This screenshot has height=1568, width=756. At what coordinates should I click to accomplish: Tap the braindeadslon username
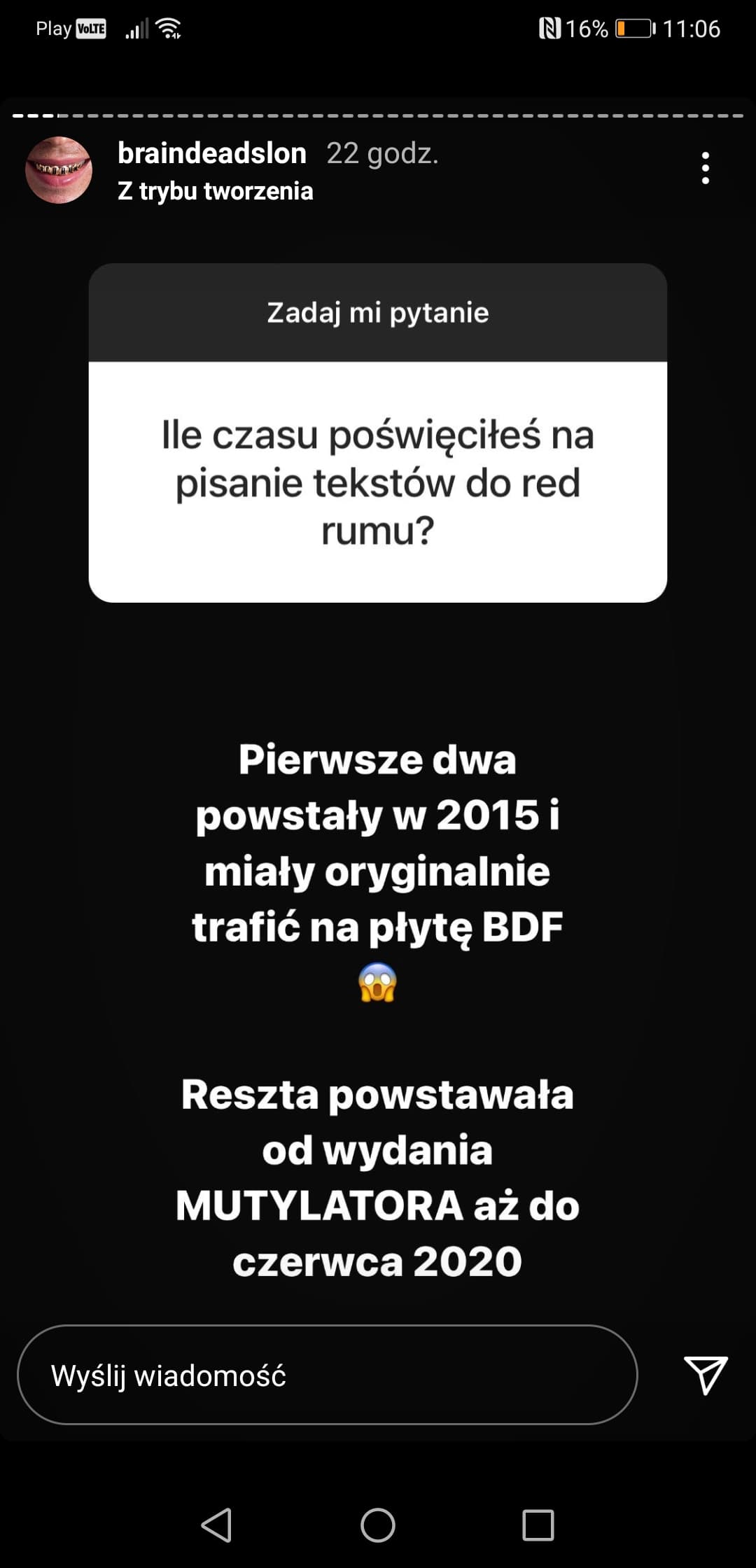click(212, 153)
